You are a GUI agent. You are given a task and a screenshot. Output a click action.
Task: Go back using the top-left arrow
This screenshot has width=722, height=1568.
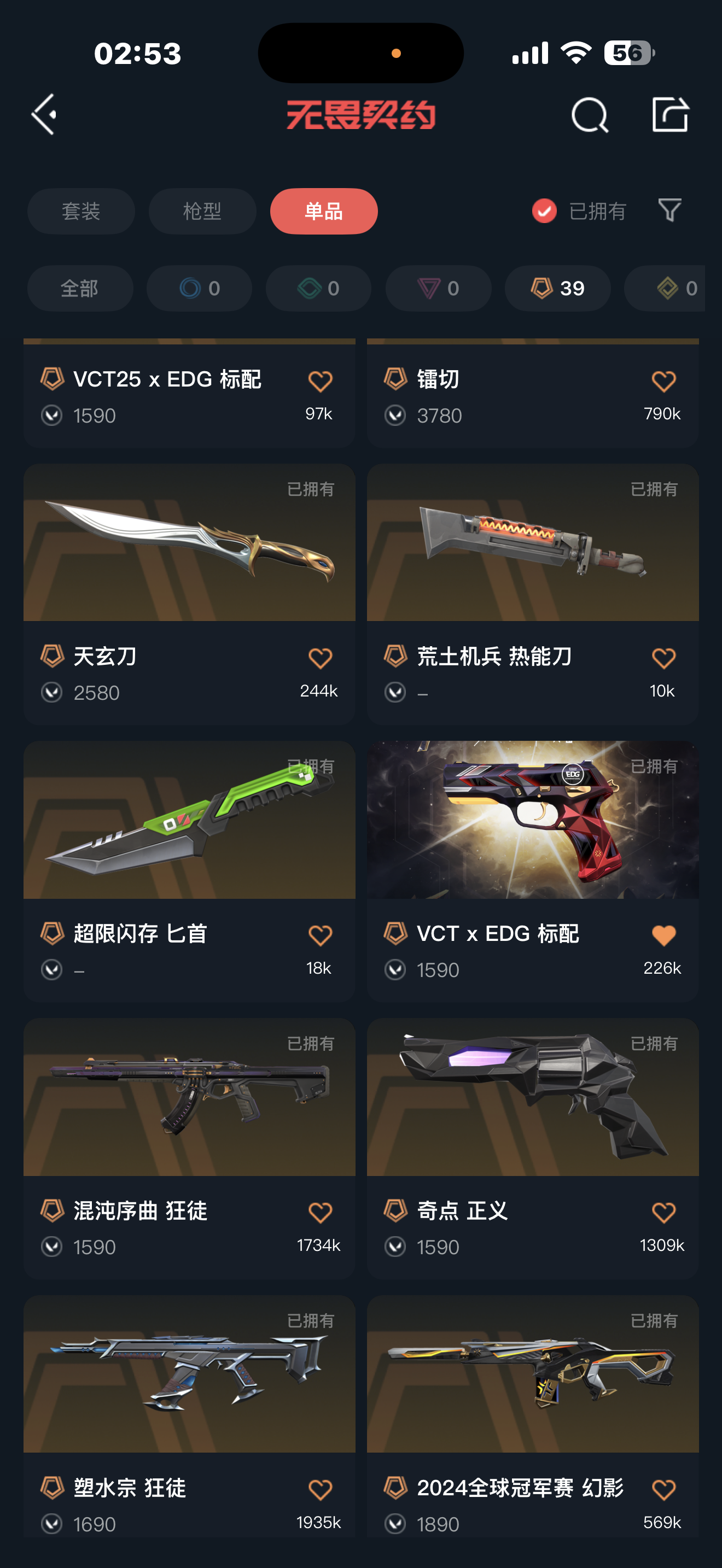tap(44, 114)
